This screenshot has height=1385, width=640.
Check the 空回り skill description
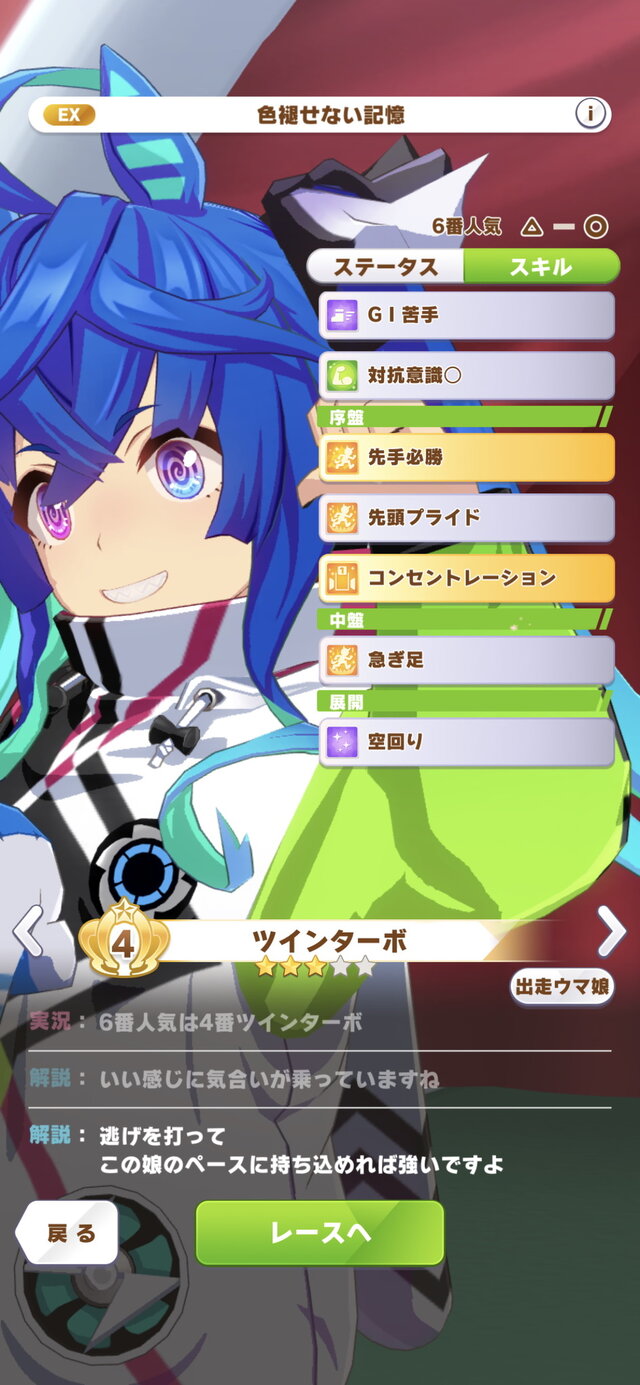pyautogui.click(x=466, y=742)
